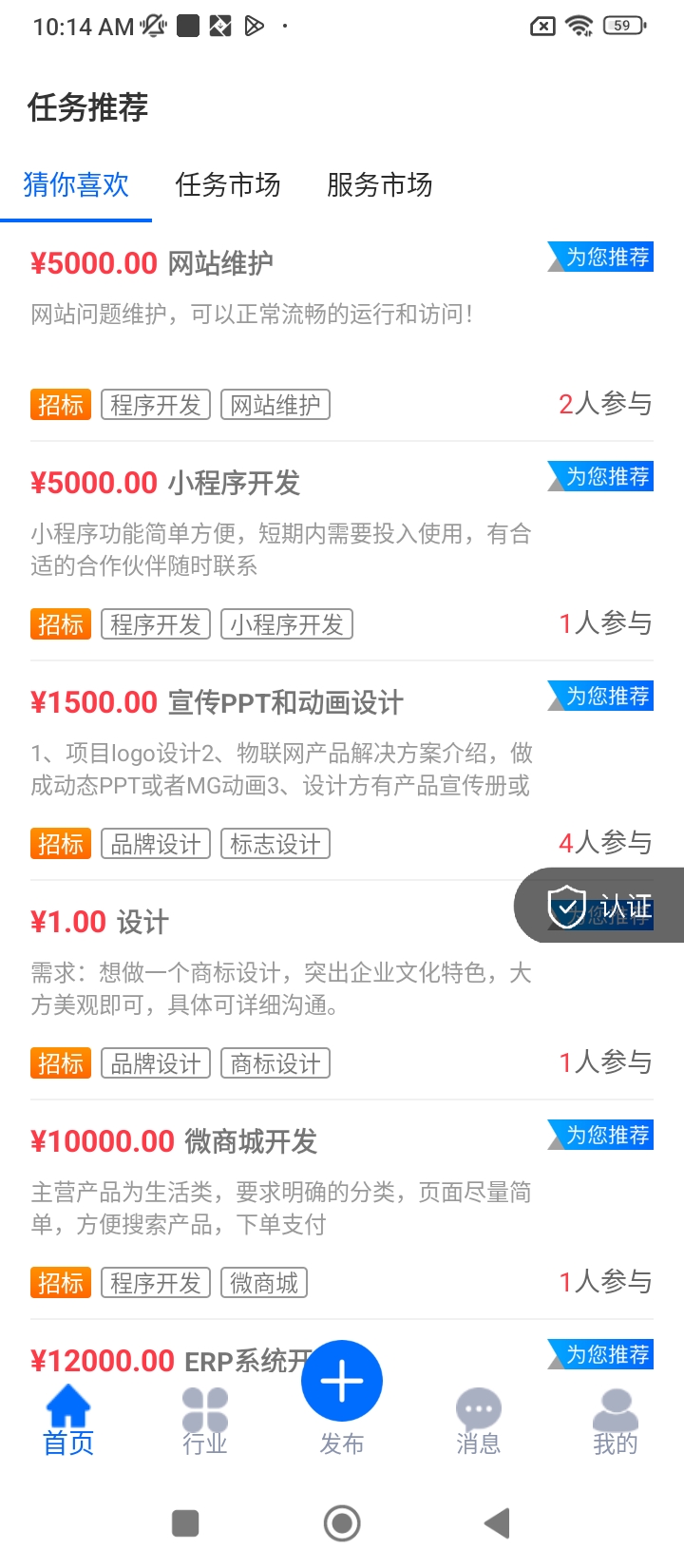
Task: Tap the system back button
Action: pyautogui.click(x=497, y=1523)
